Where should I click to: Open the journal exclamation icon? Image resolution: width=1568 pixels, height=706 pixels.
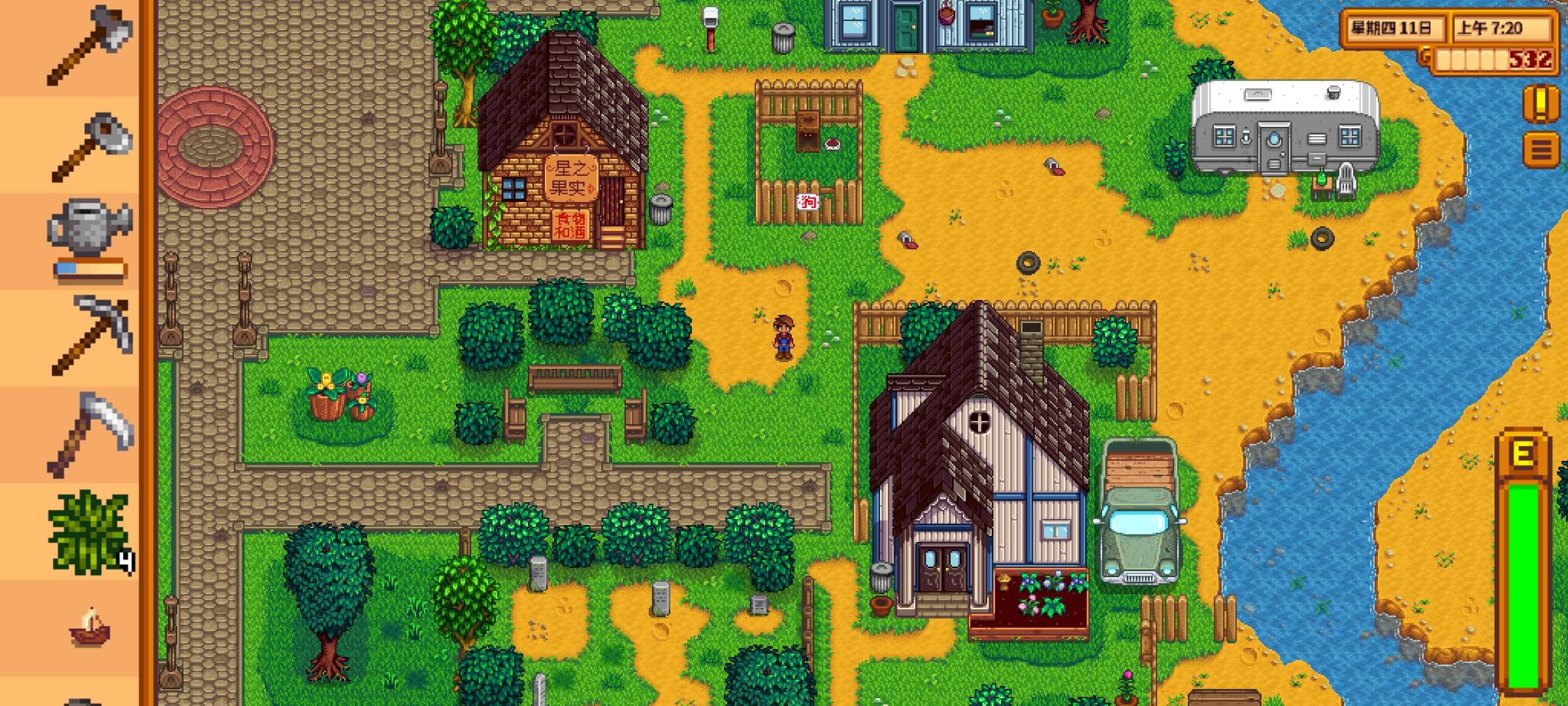pos(1541,104)
